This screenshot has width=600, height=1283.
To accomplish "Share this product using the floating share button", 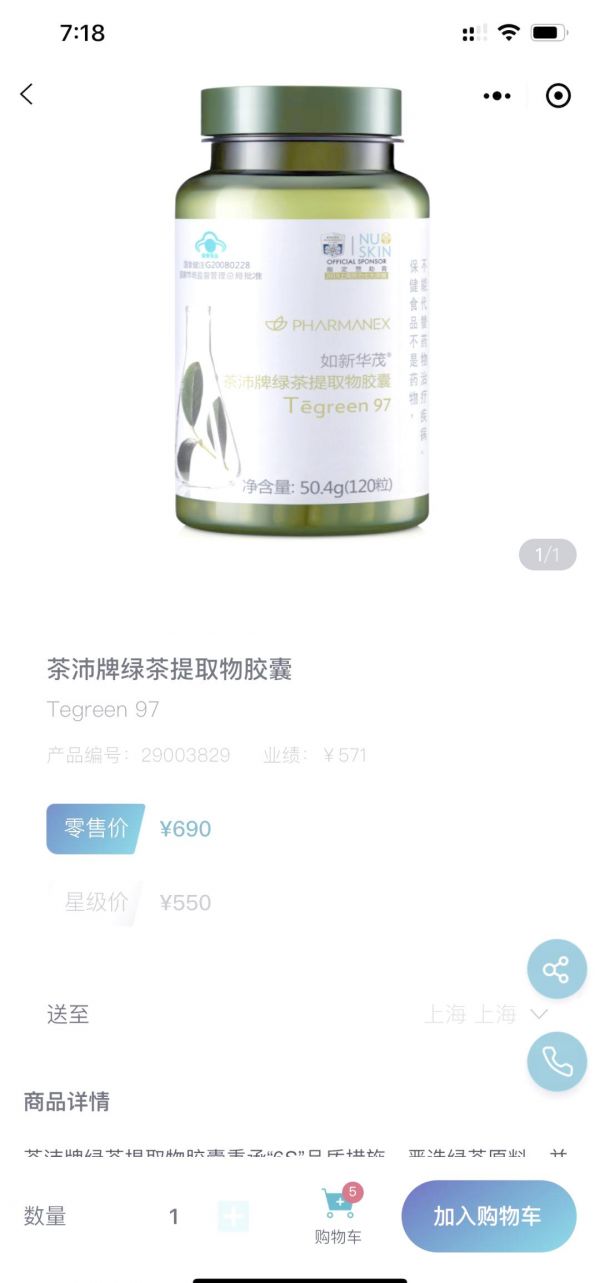I will pos(556,969).
